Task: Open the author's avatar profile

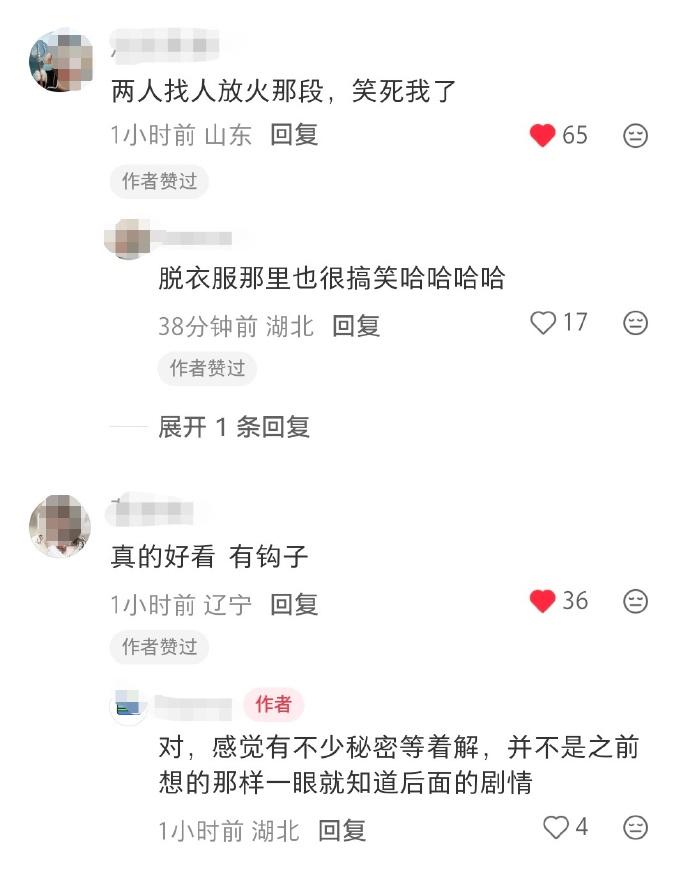Action: coord(128,707)
